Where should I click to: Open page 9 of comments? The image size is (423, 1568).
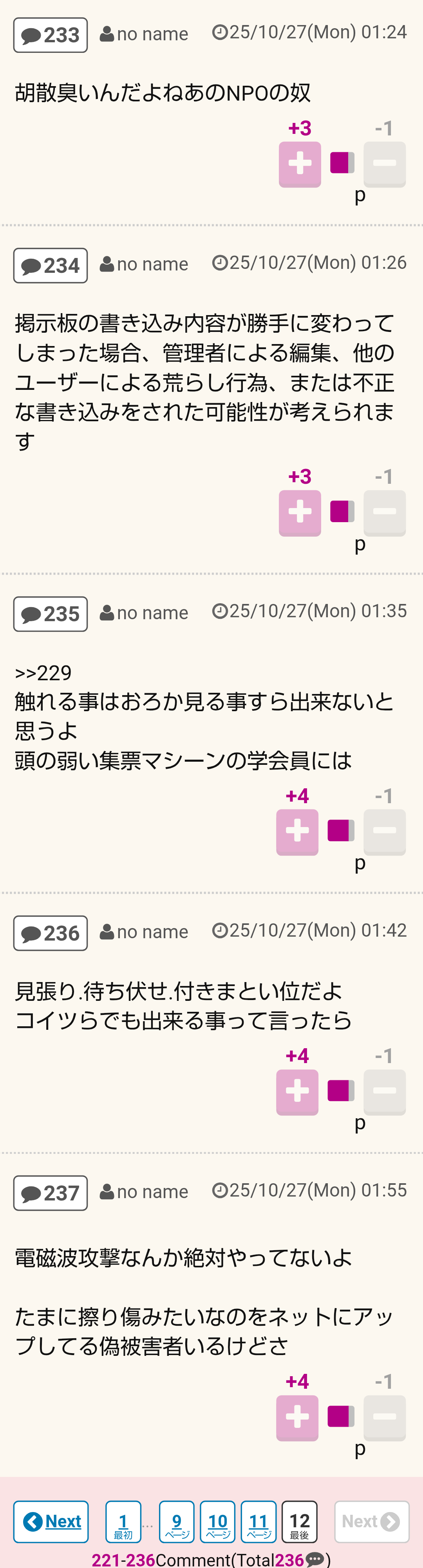[x=177, y=1521]
